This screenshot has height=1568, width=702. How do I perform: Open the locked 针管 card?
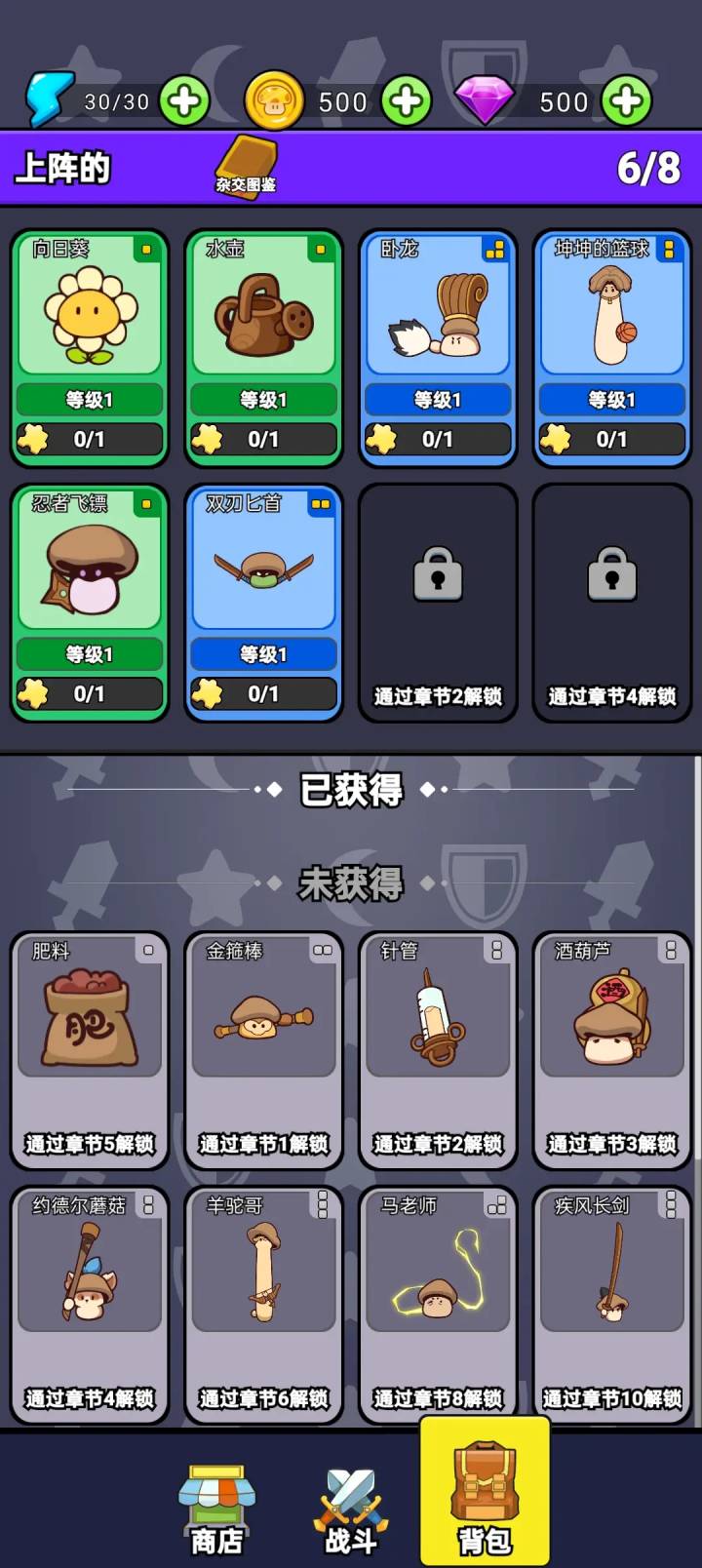point(438,1050)
